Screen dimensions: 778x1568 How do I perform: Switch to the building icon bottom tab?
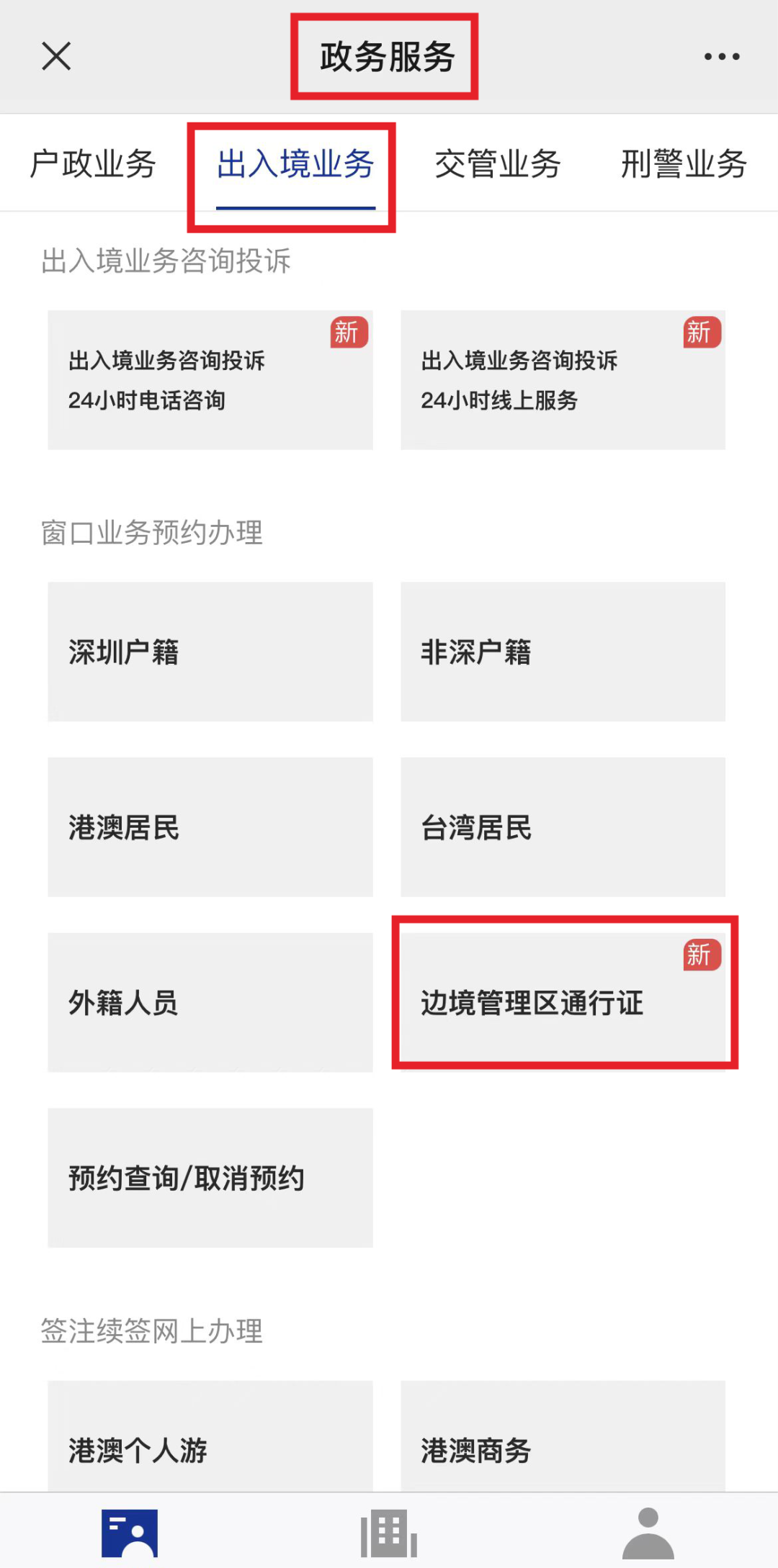(389, 1532)
